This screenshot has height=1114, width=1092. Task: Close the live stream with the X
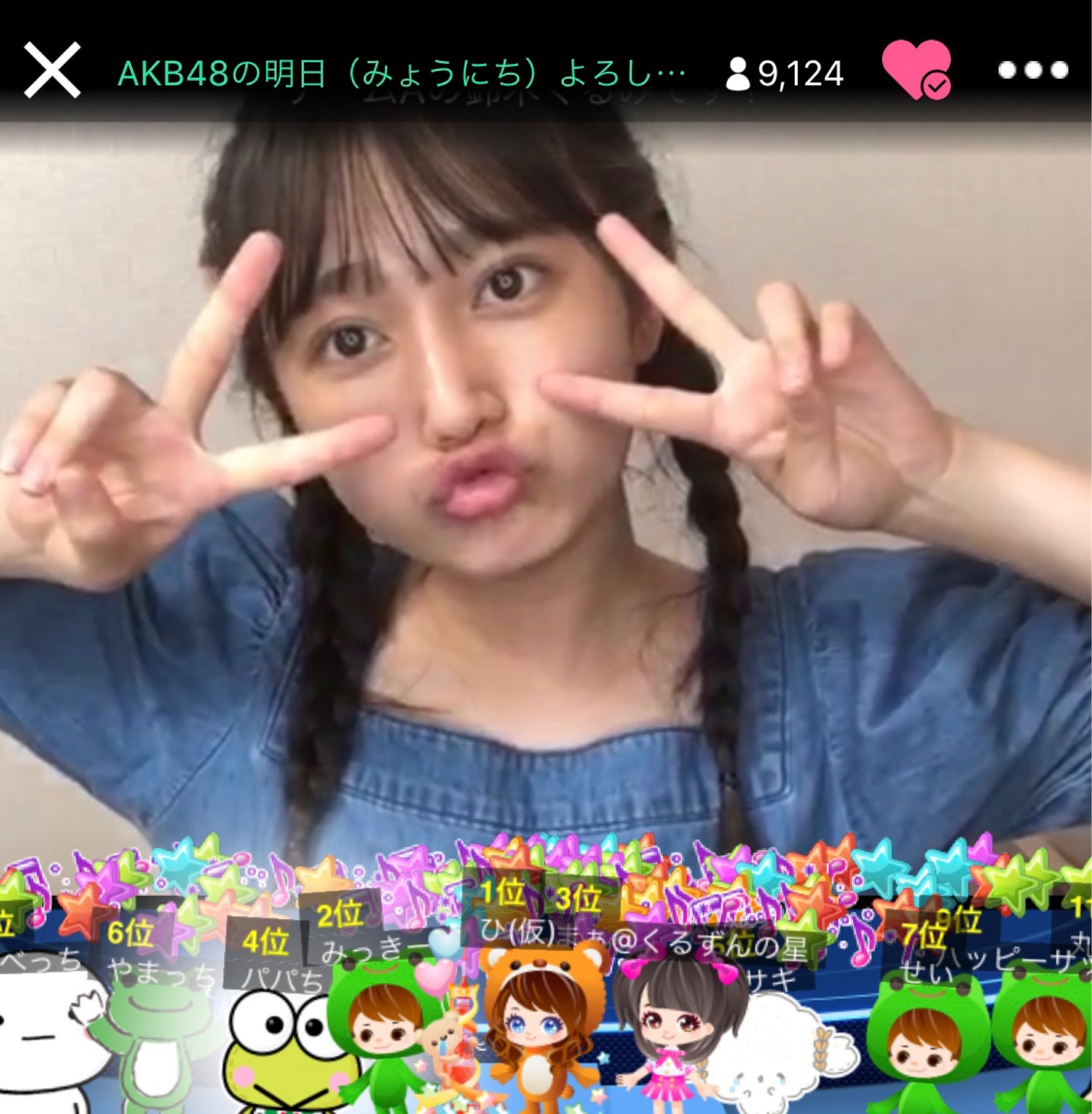(x=52, y=70)
